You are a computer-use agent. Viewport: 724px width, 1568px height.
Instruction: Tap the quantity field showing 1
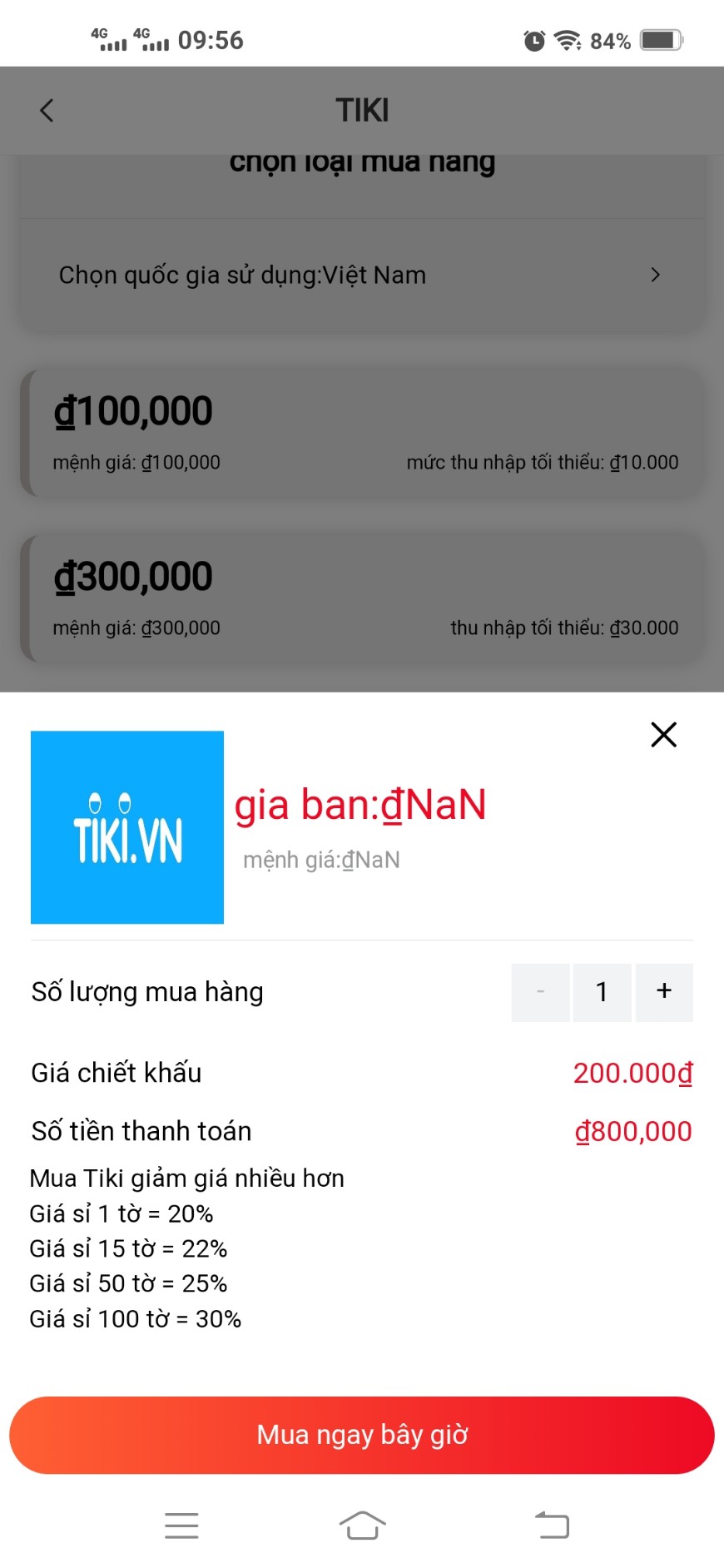(602, 992)
